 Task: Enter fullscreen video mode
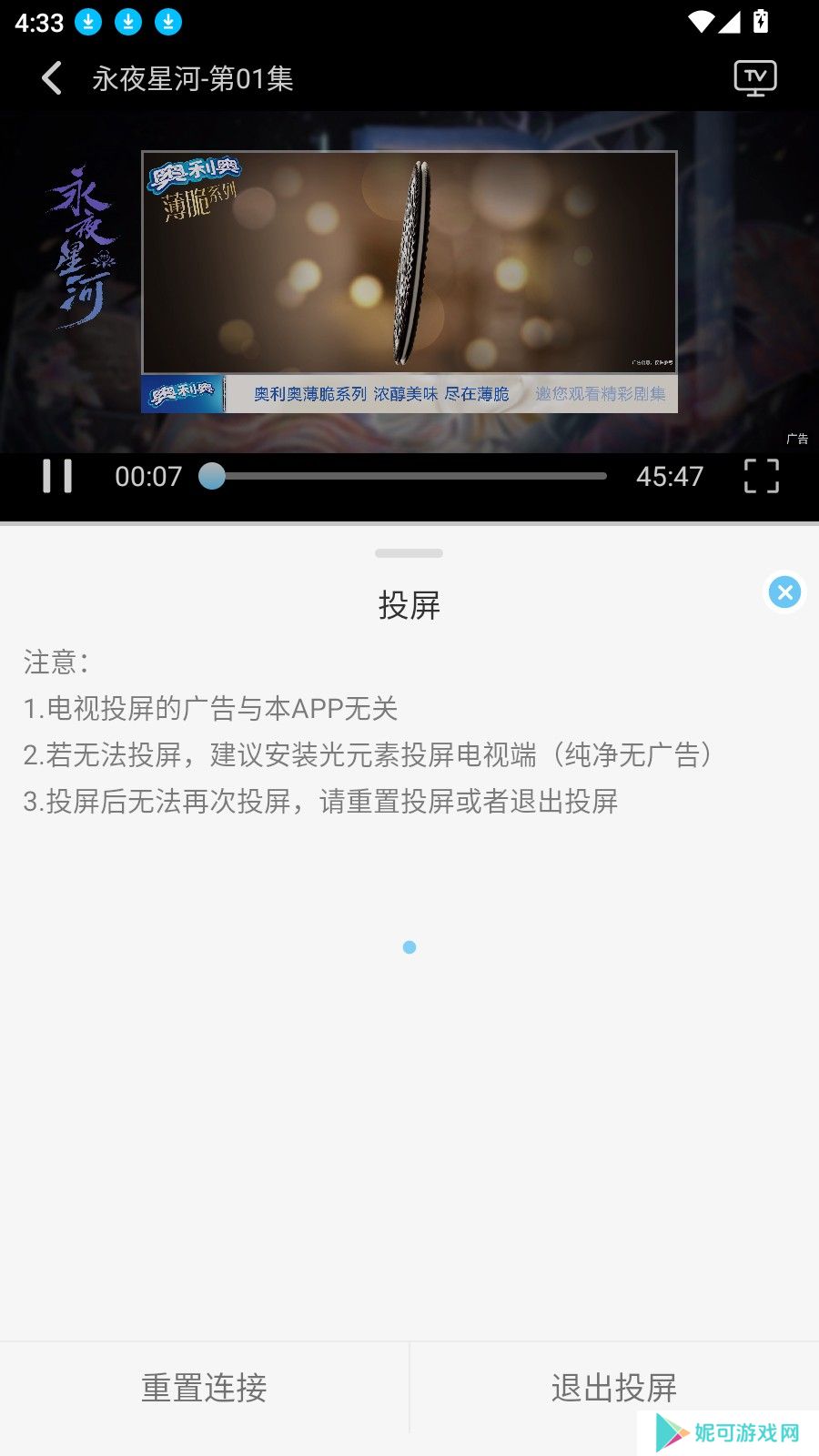(761, 476)
